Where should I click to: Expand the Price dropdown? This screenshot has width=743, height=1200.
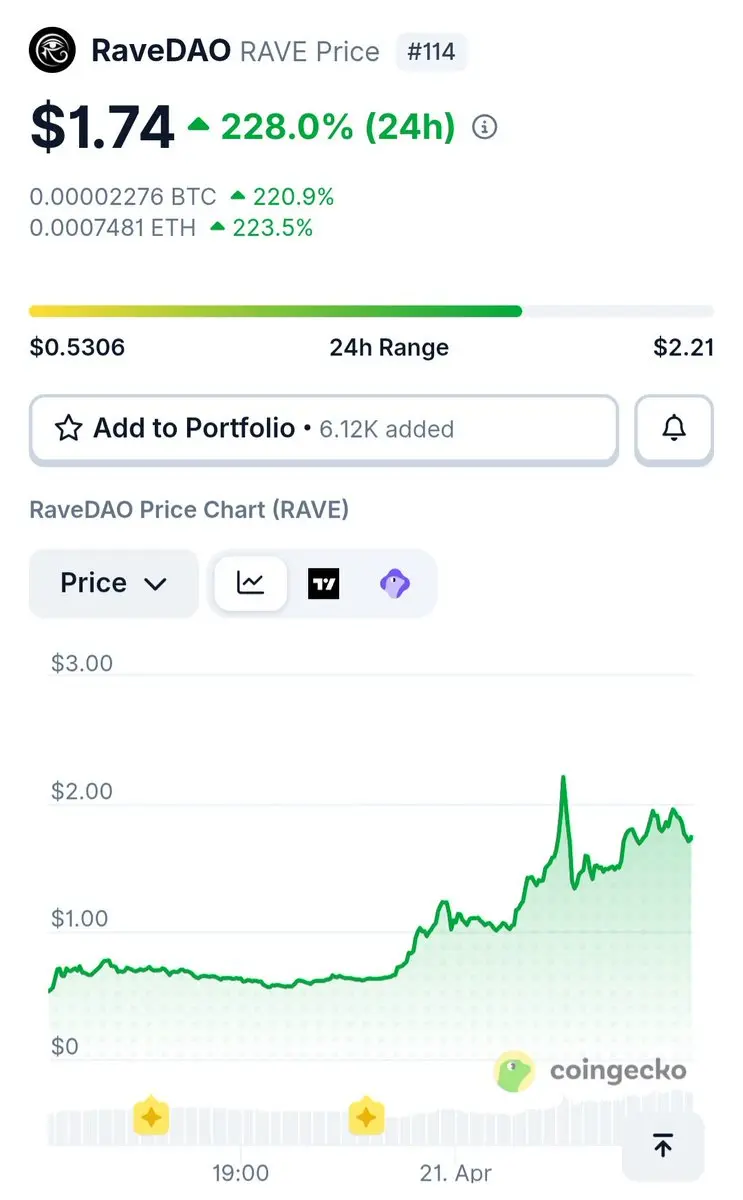(x=113, y=583)
